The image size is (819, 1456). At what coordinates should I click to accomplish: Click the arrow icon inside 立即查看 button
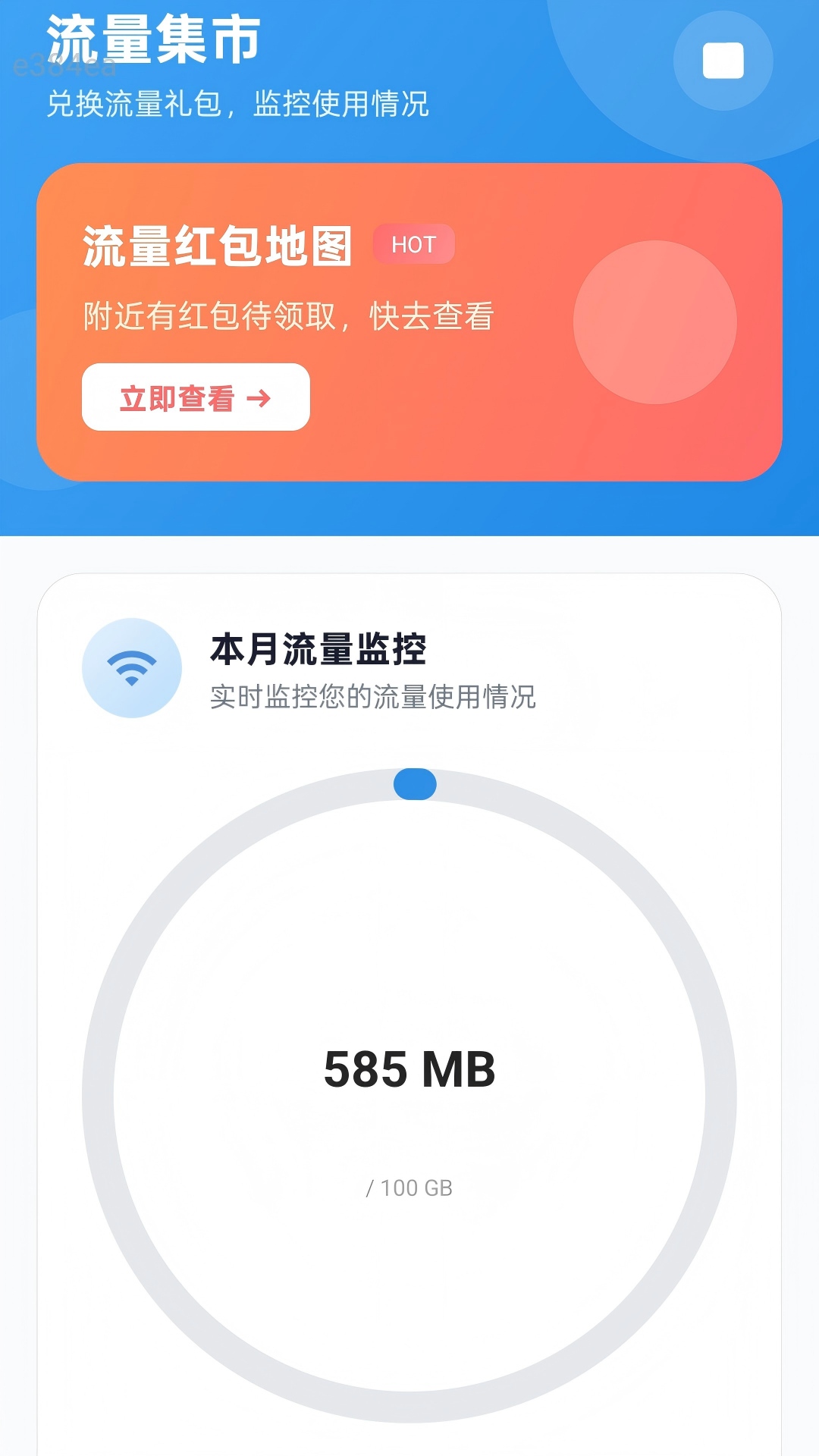(259, 397)
